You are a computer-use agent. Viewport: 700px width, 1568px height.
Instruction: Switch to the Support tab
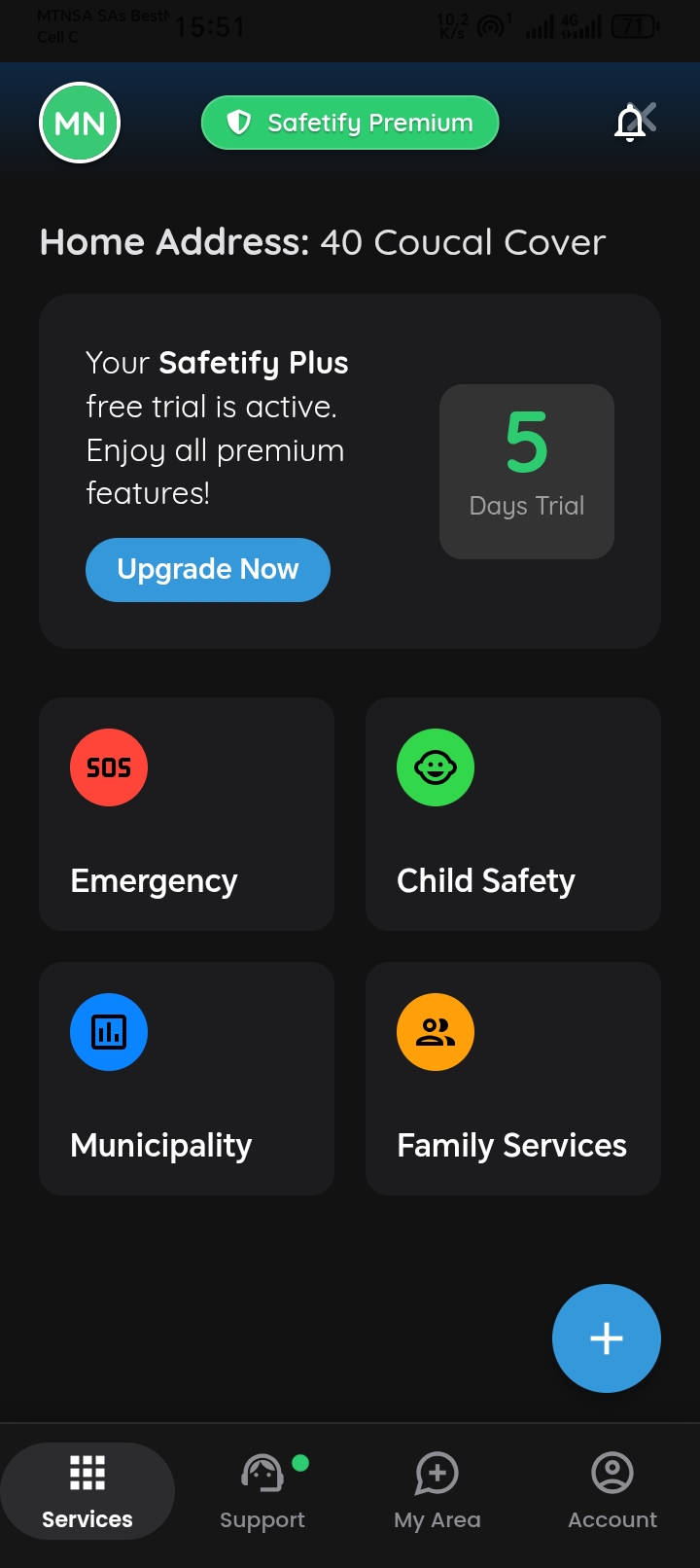tap(262, 1491)
